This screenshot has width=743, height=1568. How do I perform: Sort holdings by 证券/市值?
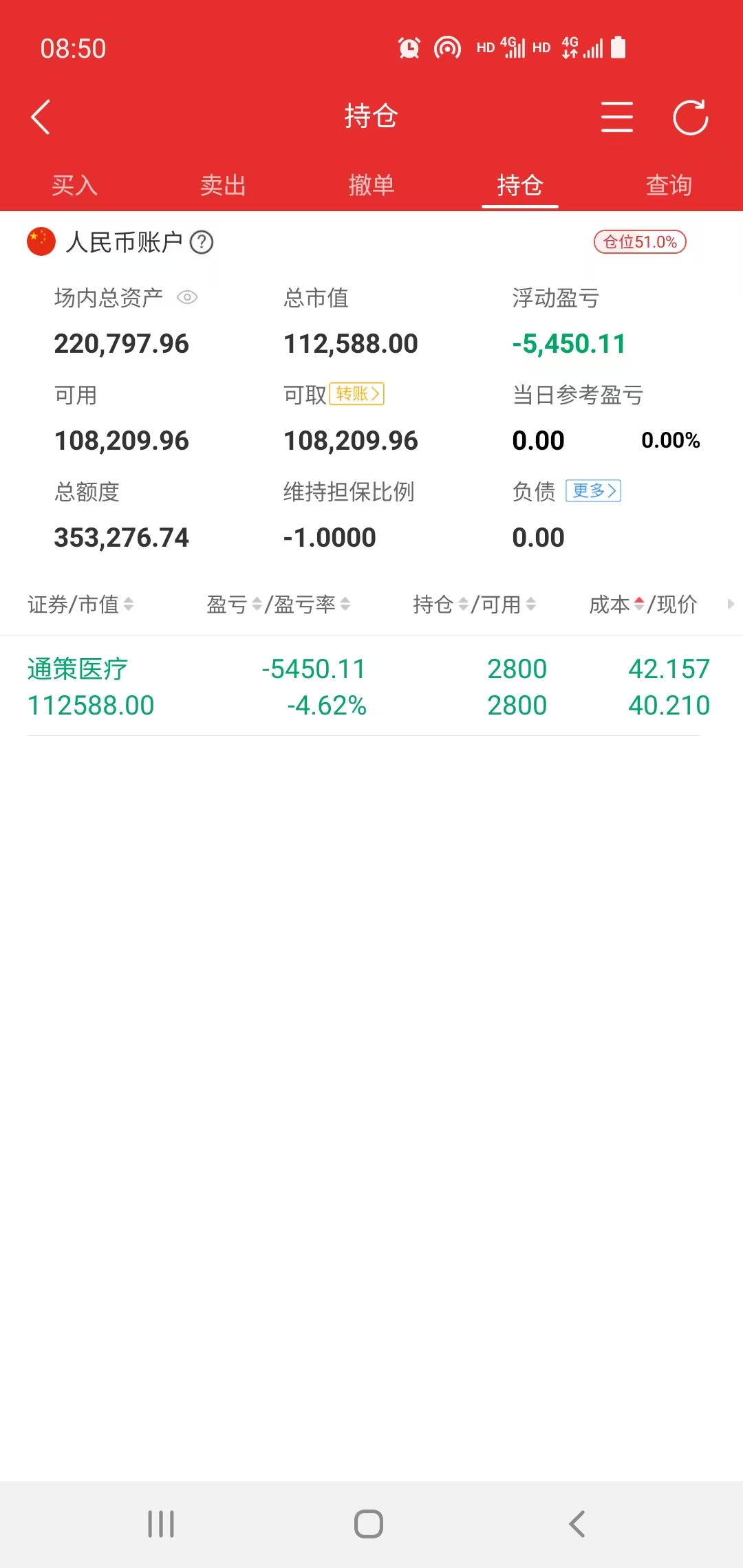(x=80, y=605)
